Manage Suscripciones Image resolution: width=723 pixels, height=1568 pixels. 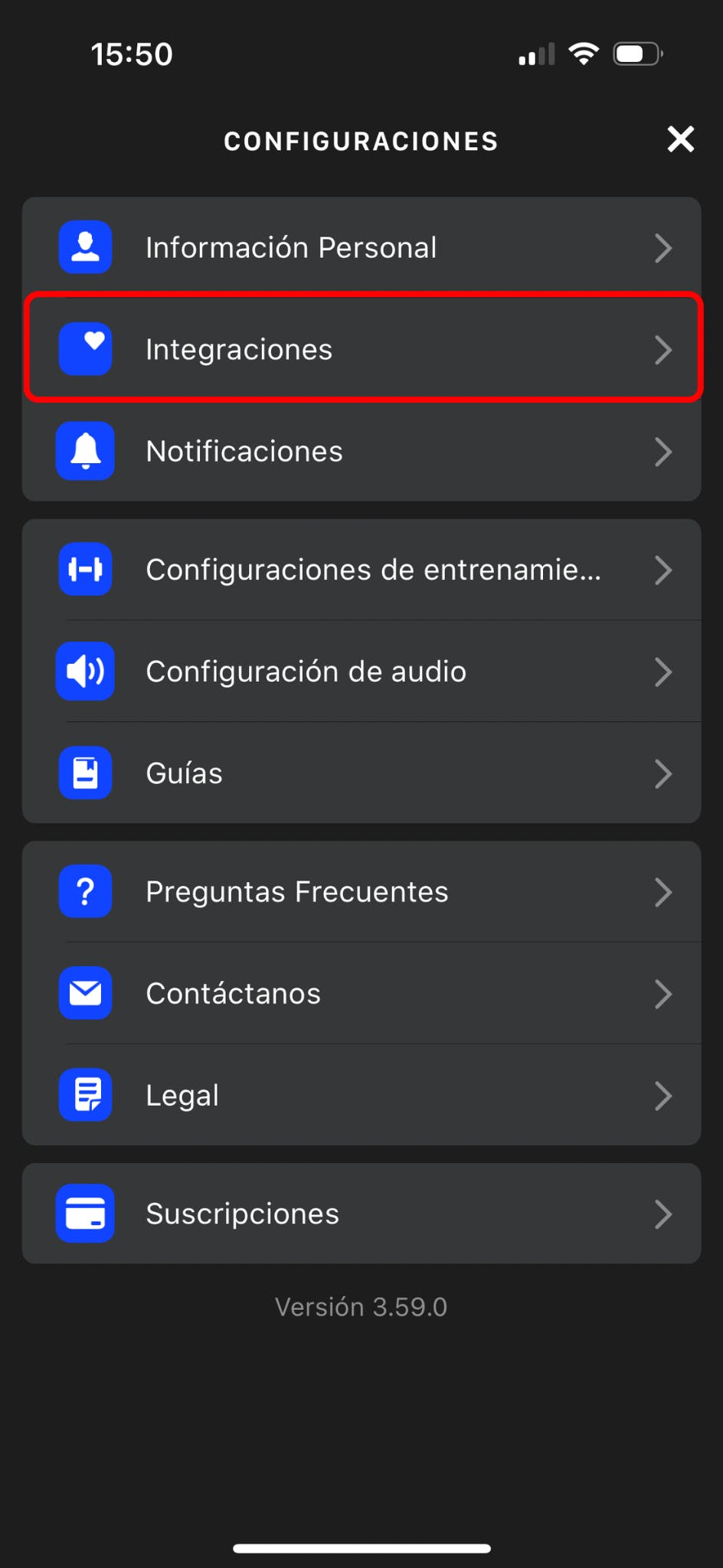(x=361, y=1214)
